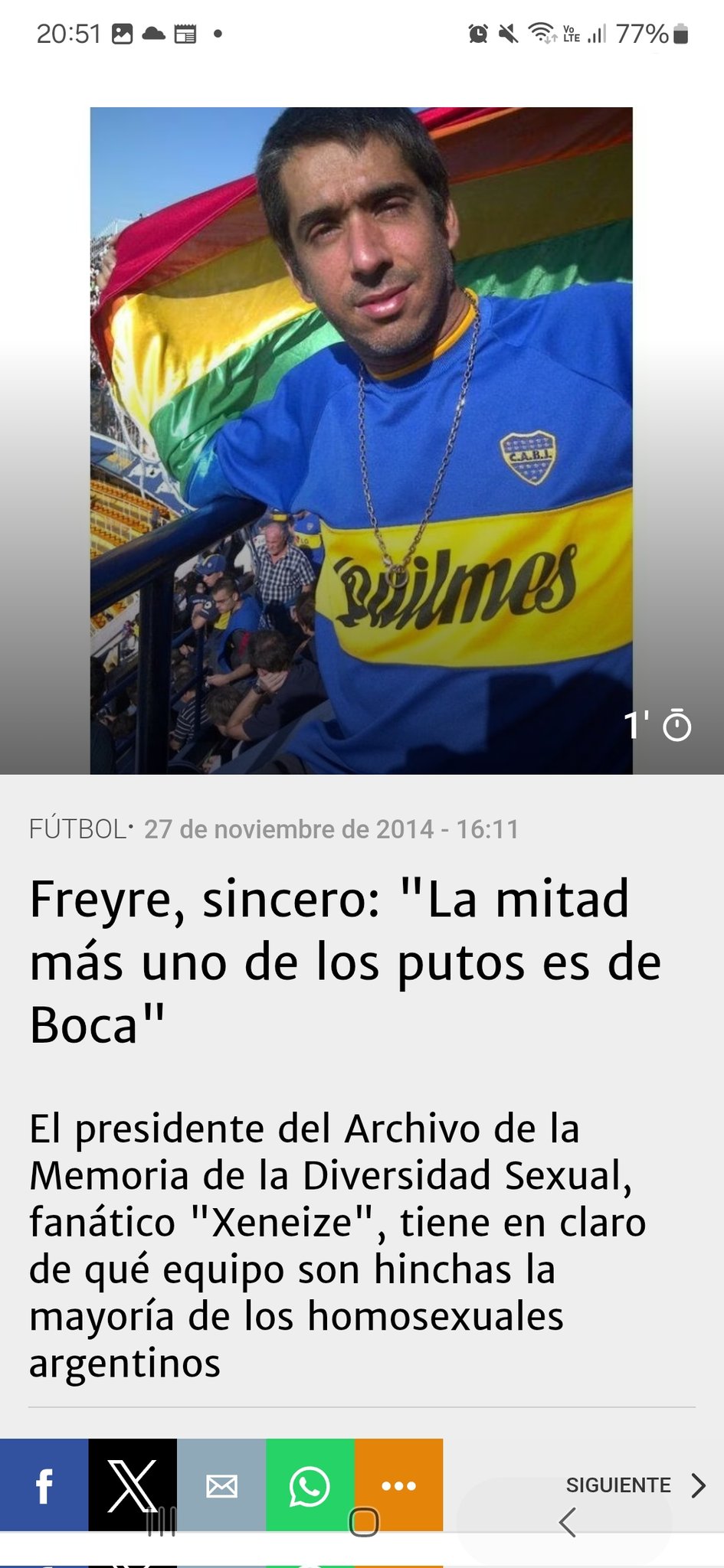The height and width of the screenshot is (1568, 724).
Task: Open the system recent apps button
Action: coord(162,1522)
